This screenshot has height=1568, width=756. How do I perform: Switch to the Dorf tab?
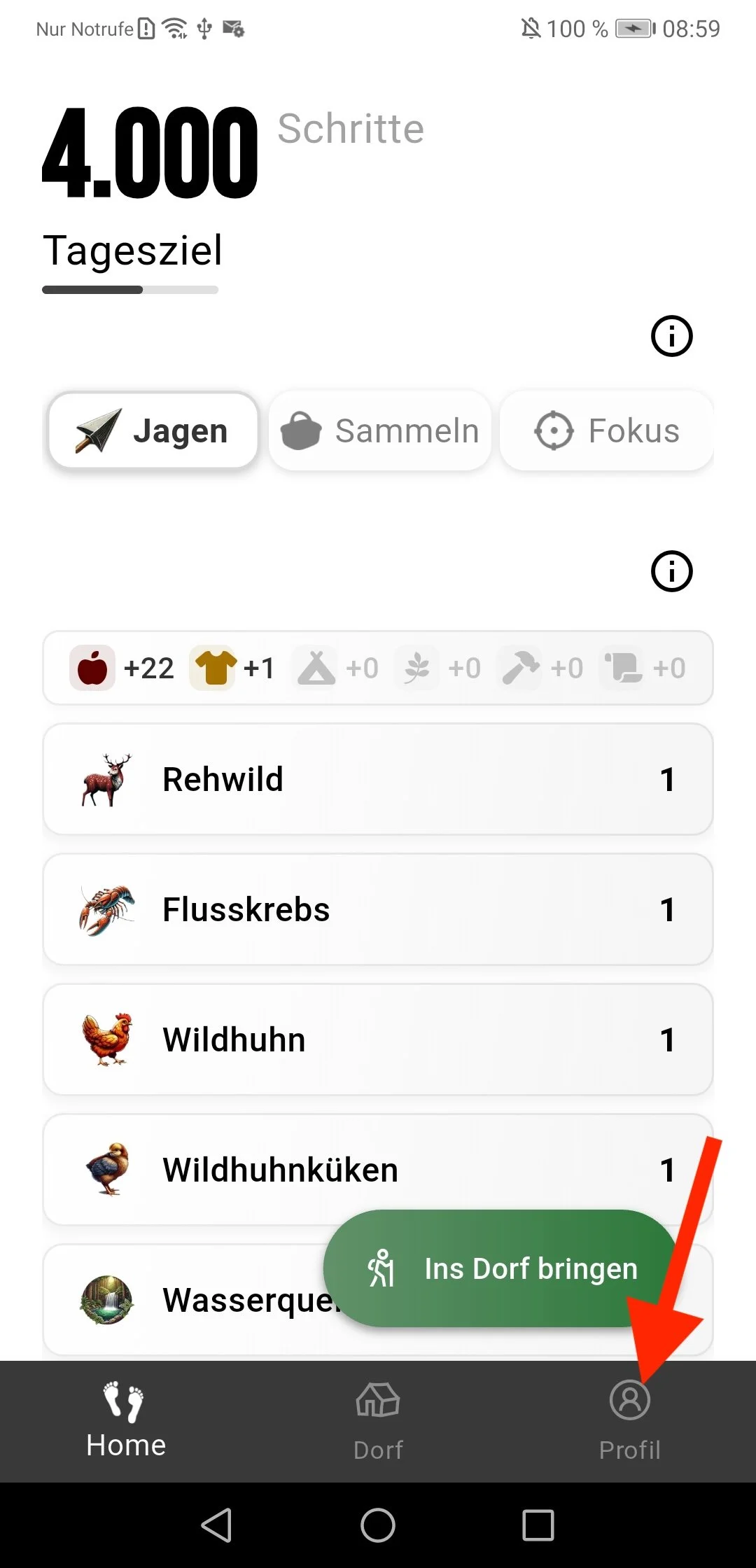tap(378, 1421)
